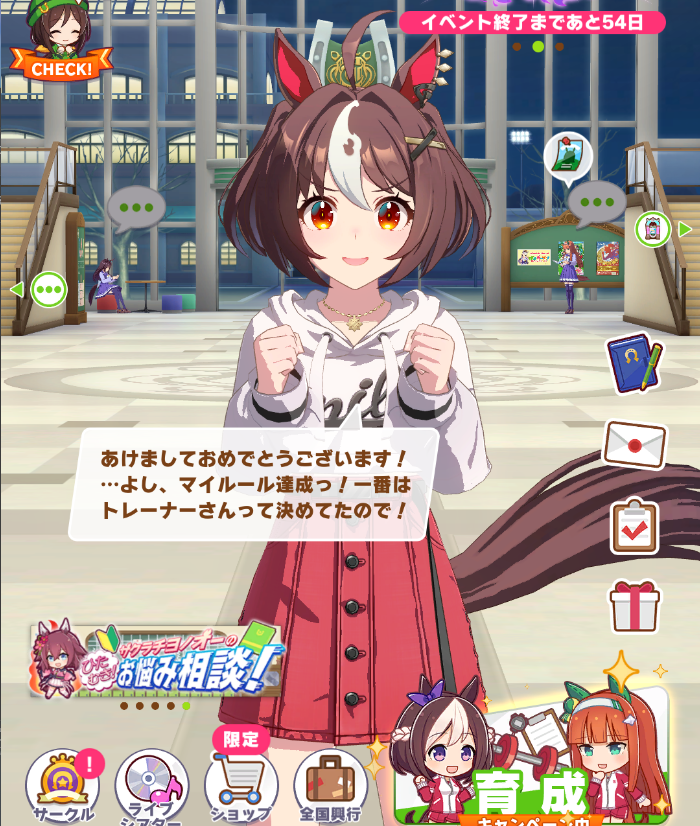Tap the speech bubble above the seated character
Screen dimensions: 700x826
pyautogui.click(x=135, y=208)
